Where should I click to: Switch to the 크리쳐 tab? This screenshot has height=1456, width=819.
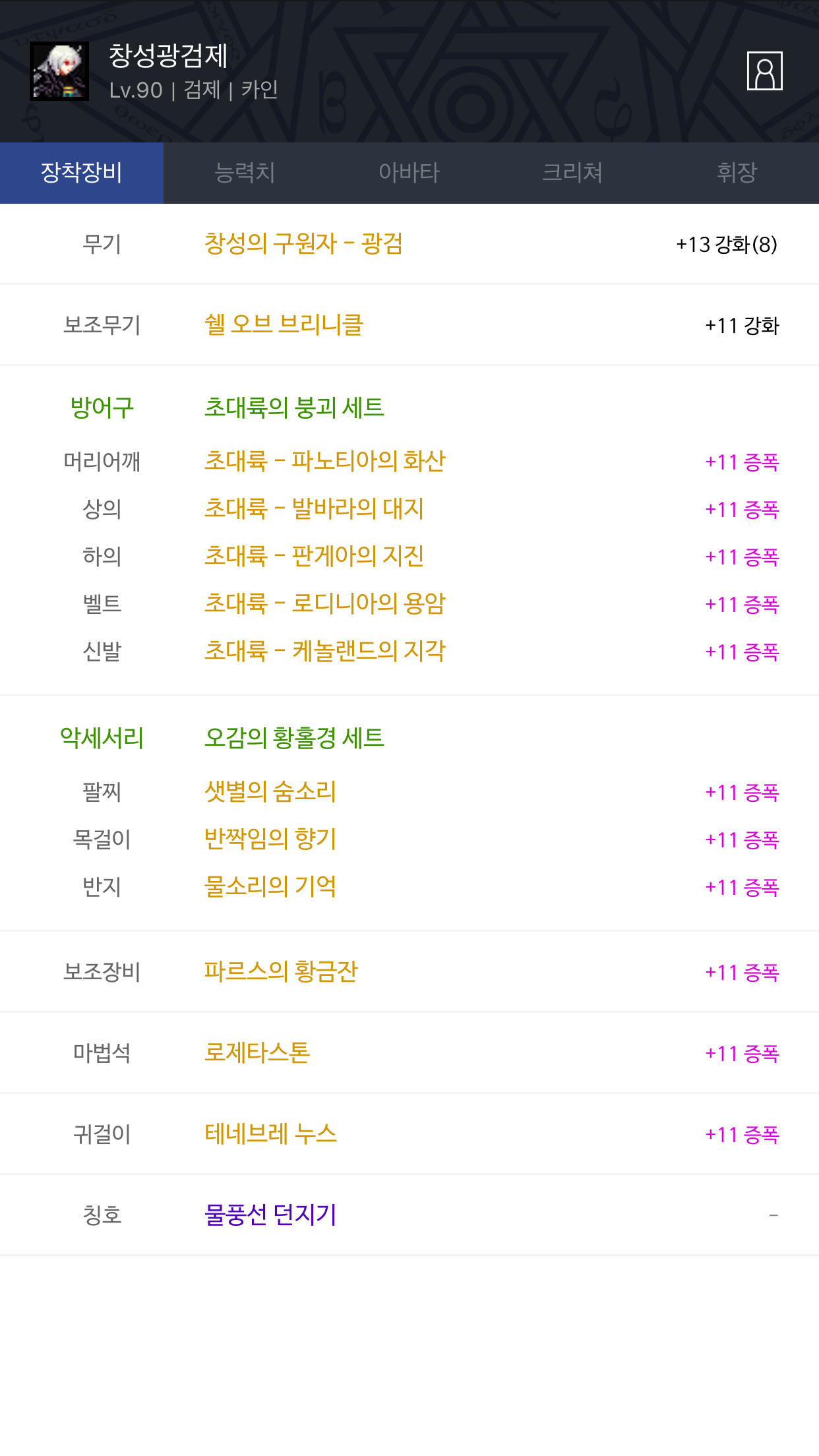click(x=572, y=173)
